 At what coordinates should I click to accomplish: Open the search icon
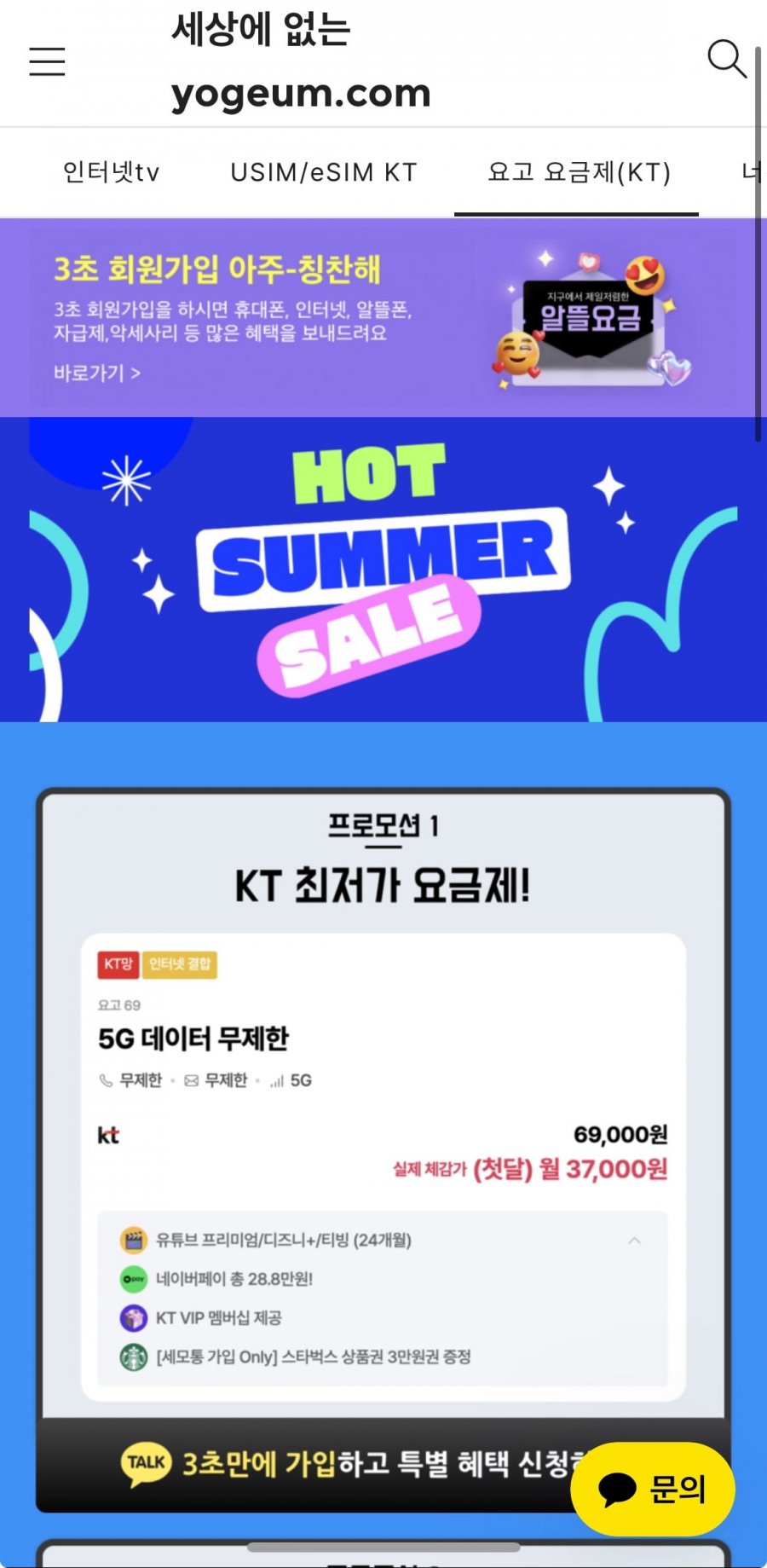(x=727, y=60)
